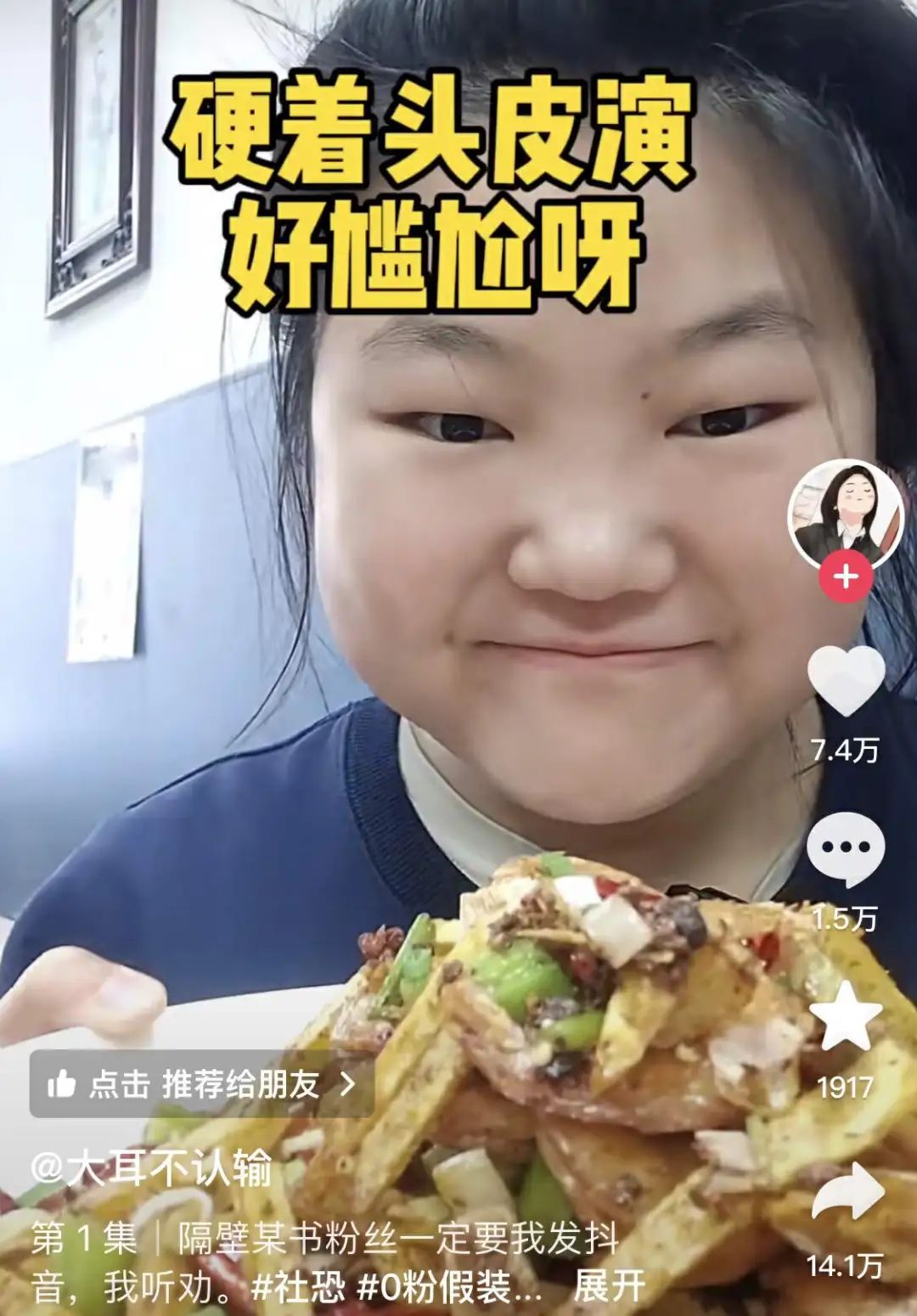
Task: Share this video with the arrow icon
Action: click(x=845, y=1191)
